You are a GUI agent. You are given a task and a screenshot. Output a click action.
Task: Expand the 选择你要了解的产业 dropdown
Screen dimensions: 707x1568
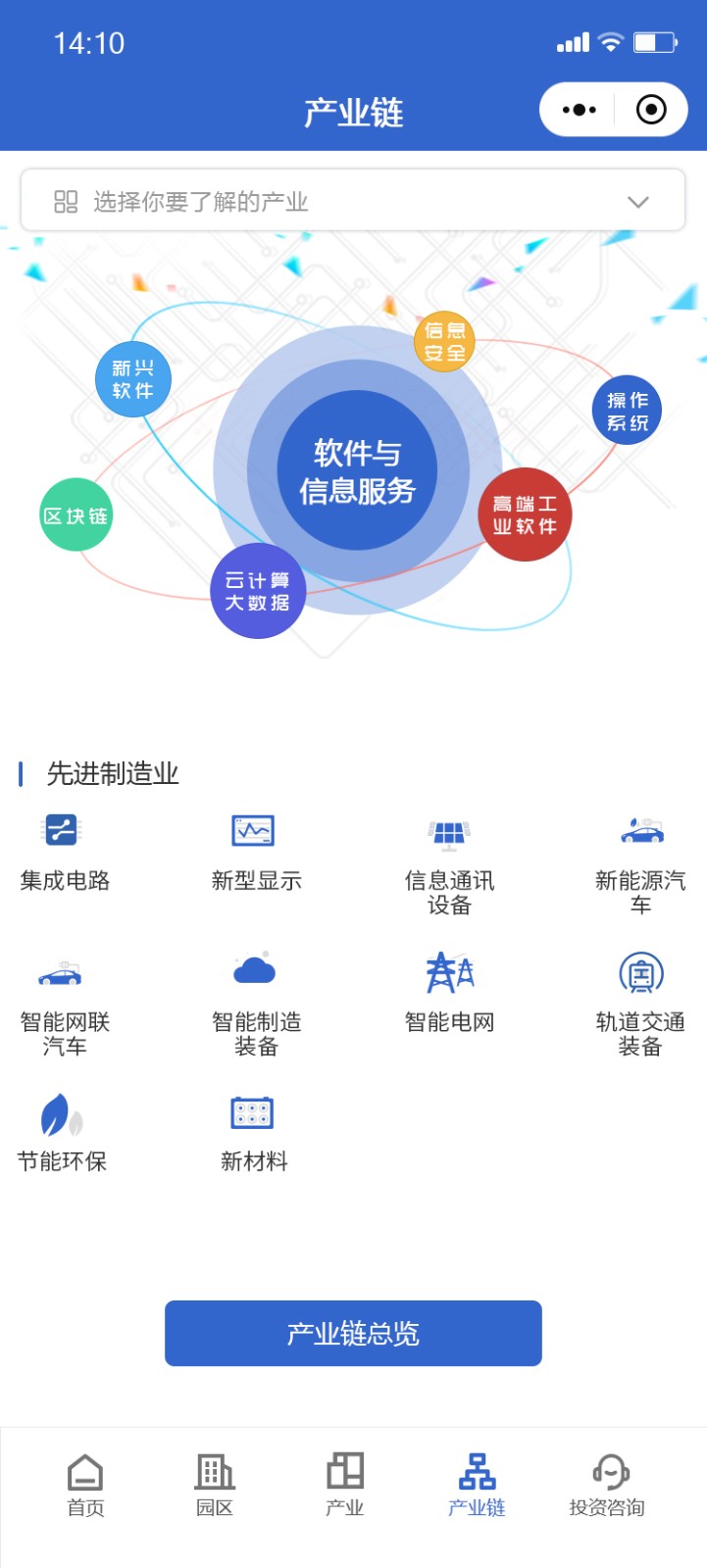tap(353, 202)
